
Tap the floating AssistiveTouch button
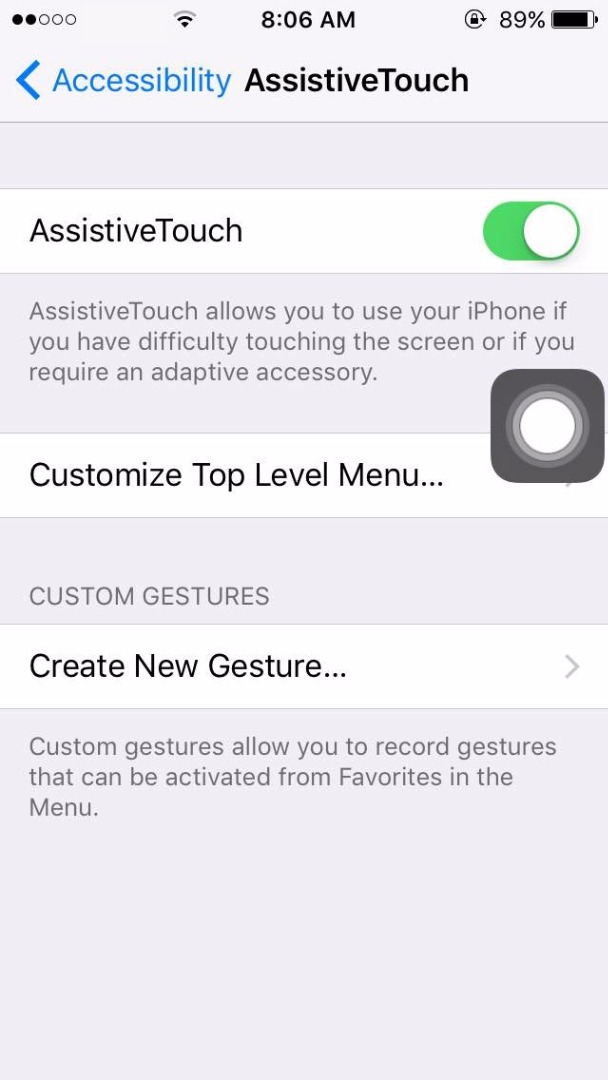(547, 426)
